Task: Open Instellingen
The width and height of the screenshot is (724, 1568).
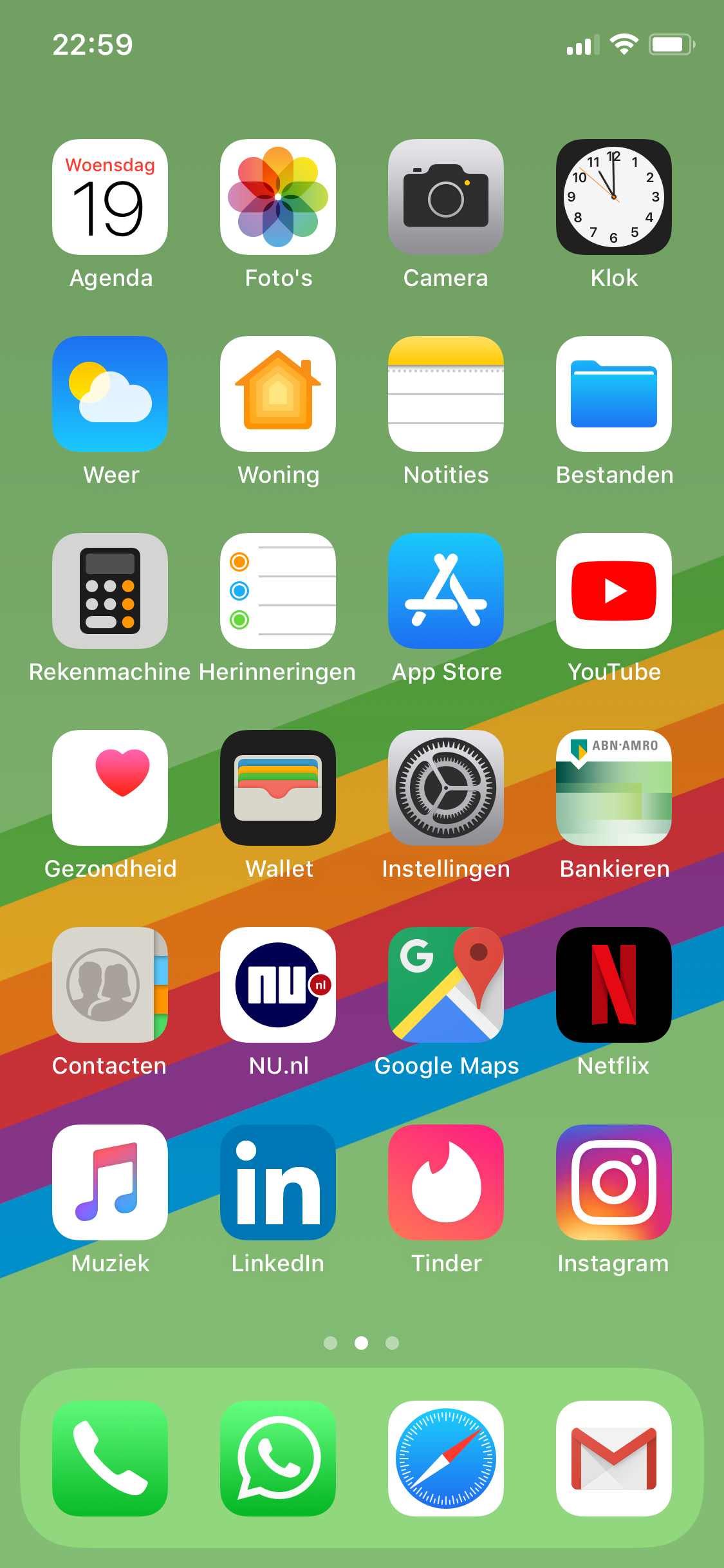Action: pos(446,788)
